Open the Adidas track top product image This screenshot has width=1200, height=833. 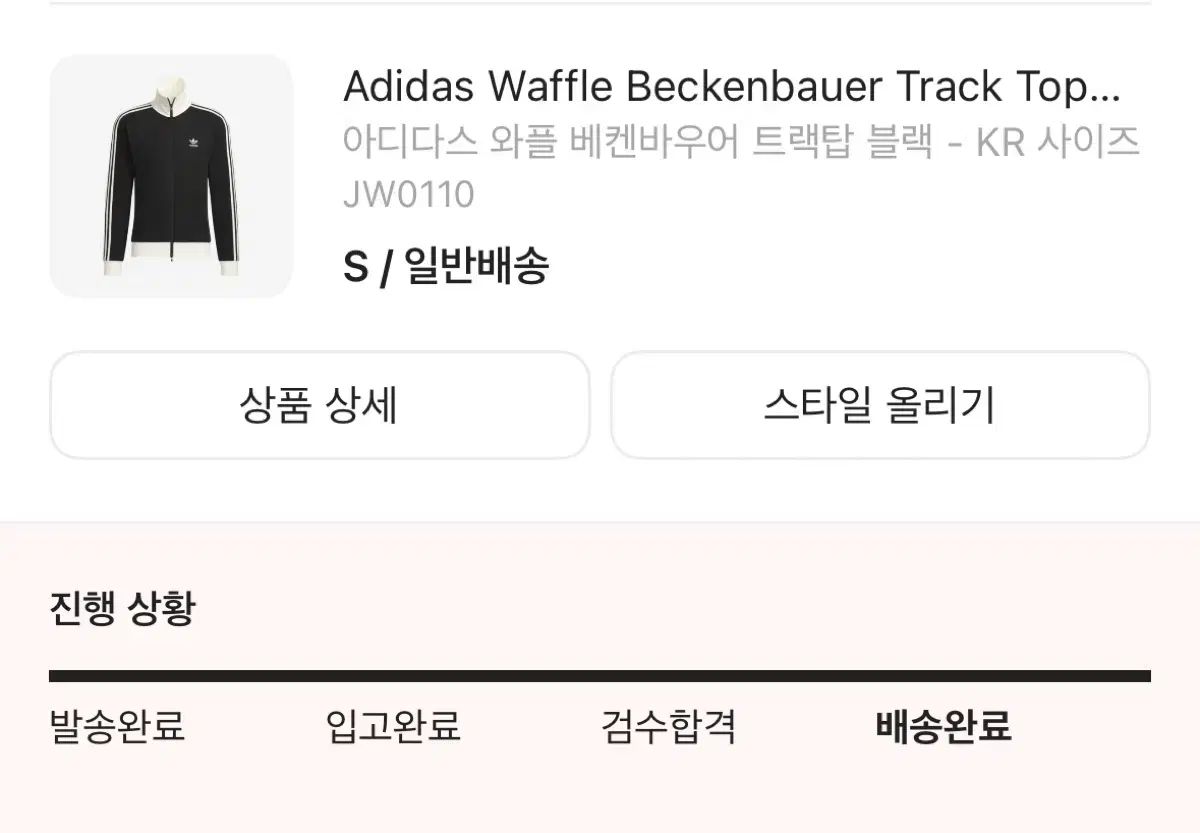coord(171,176)
